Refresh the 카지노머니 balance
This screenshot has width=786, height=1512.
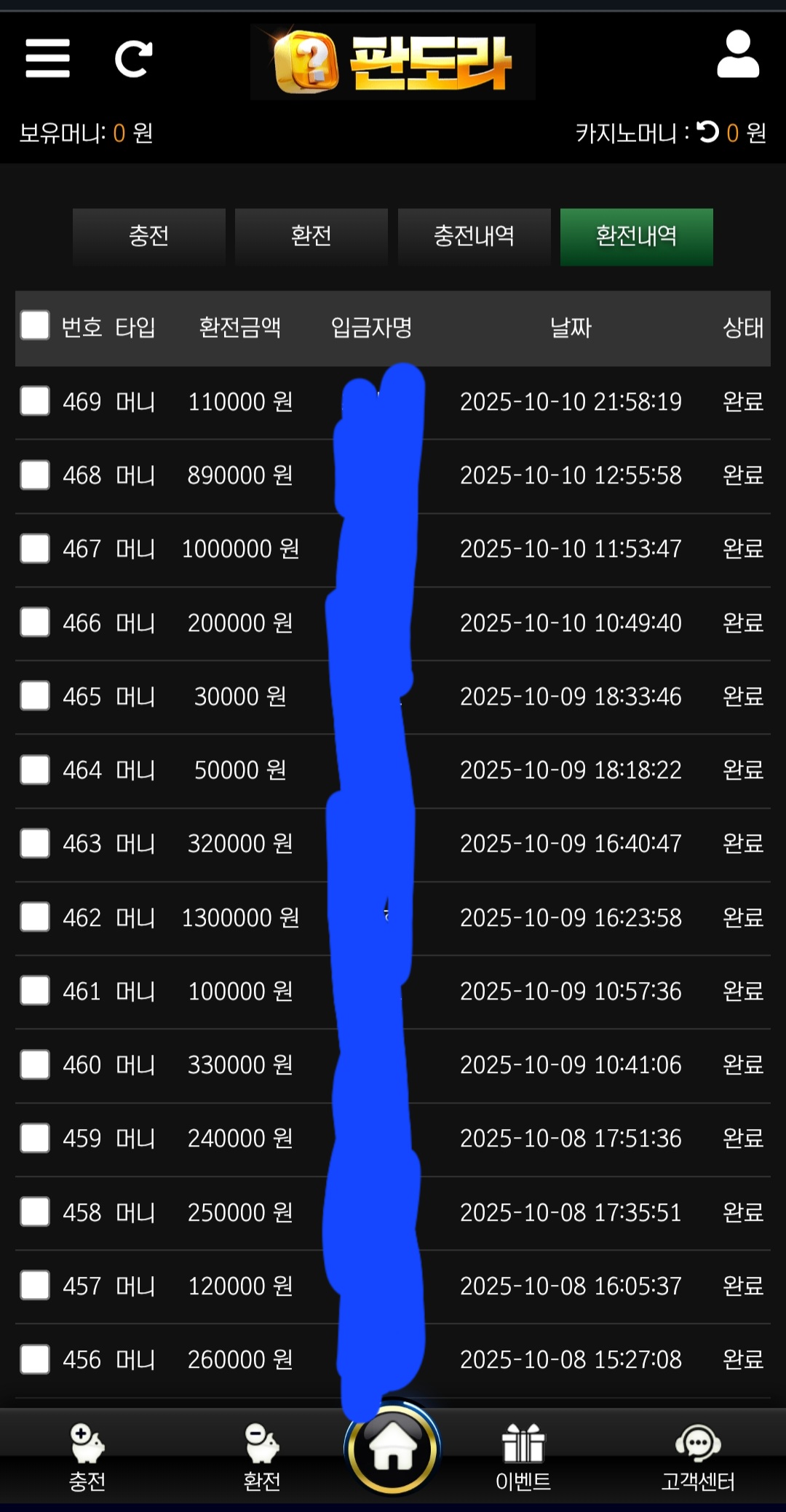tap(707, 132)
